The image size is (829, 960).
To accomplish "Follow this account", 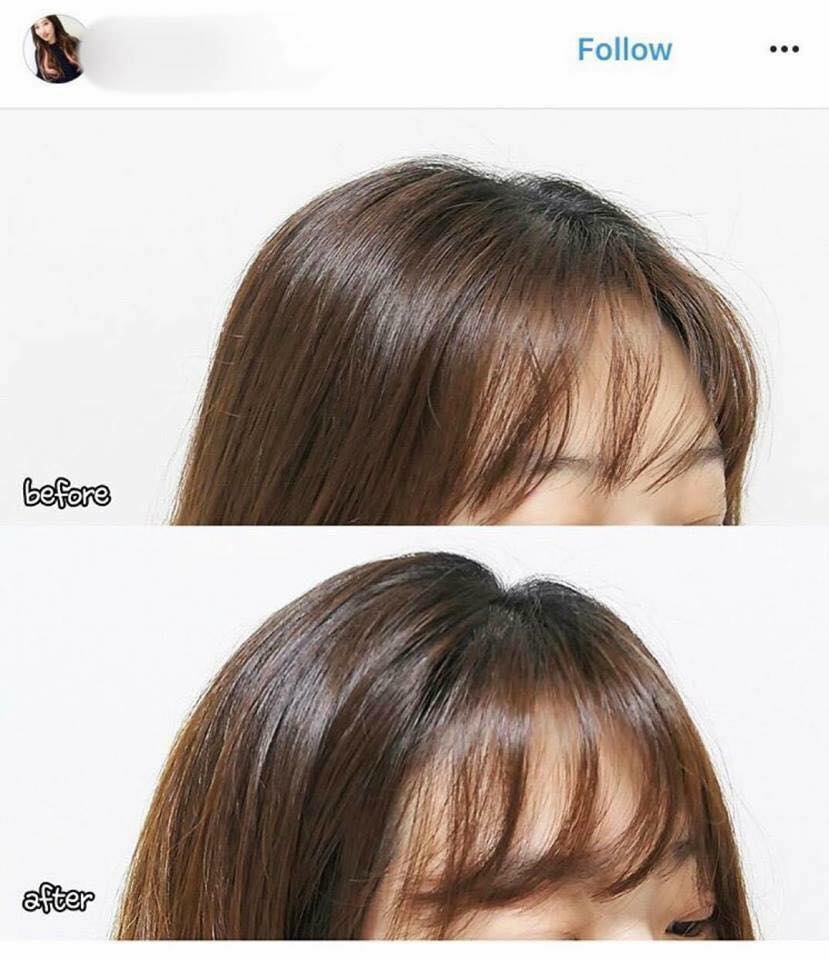I will tap(624, 49).
